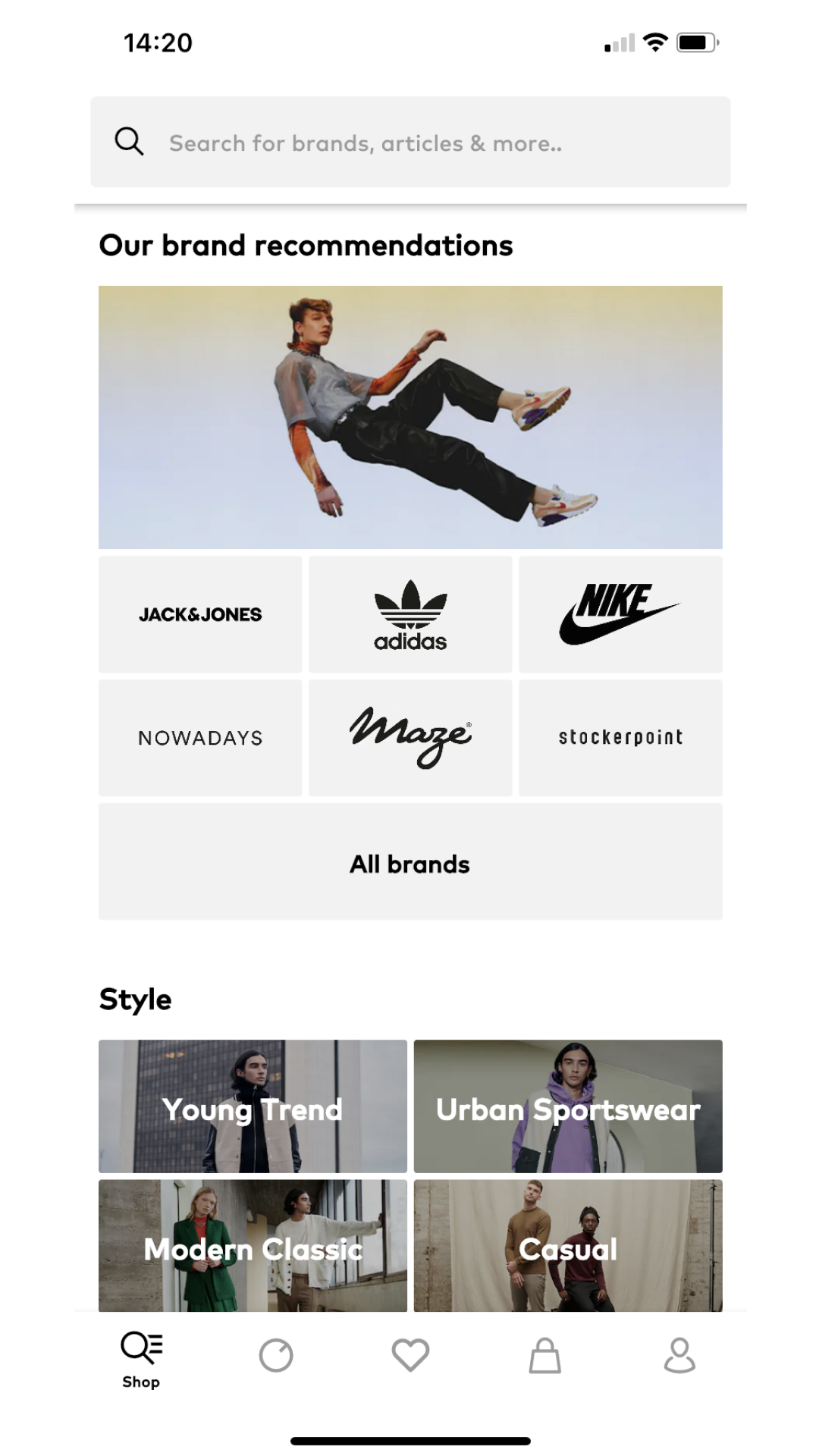This screenshot has width=819, height=1456.
Task: Open the brand recommendations banner image
Action: [409, 417]
